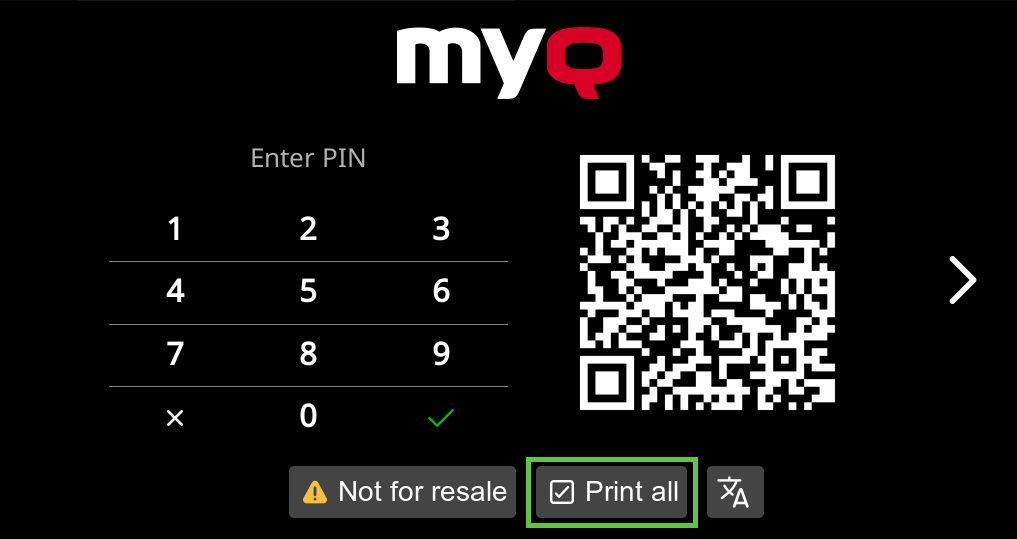Tap the number 9 key

click(x=441, y=354)
